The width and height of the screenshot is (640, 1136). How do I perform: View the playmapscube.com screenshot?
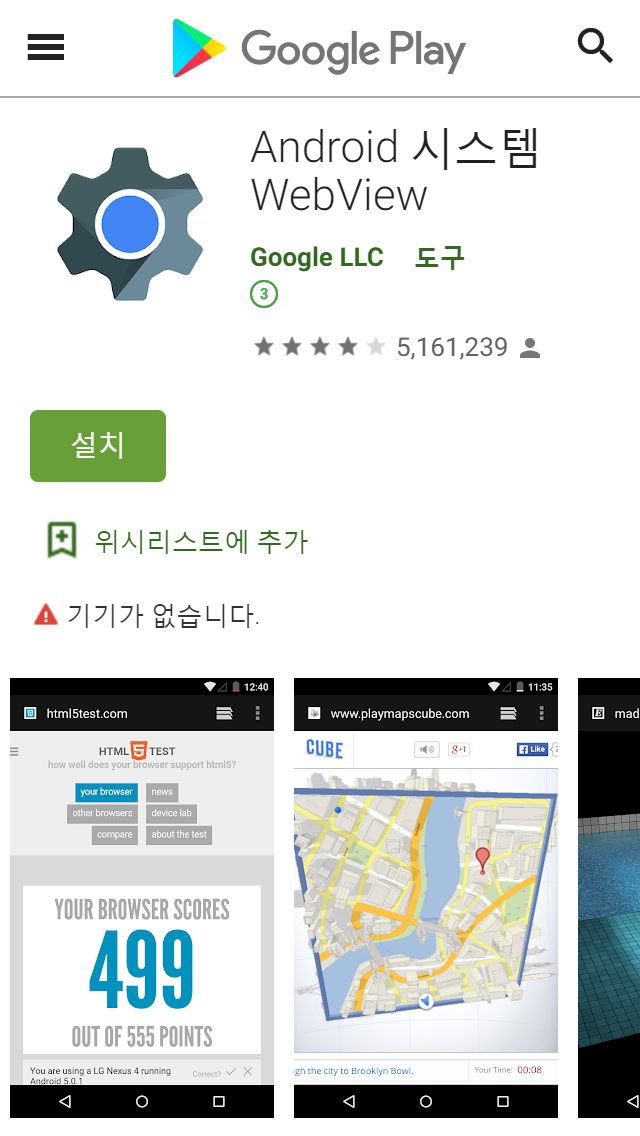[426, 897]
